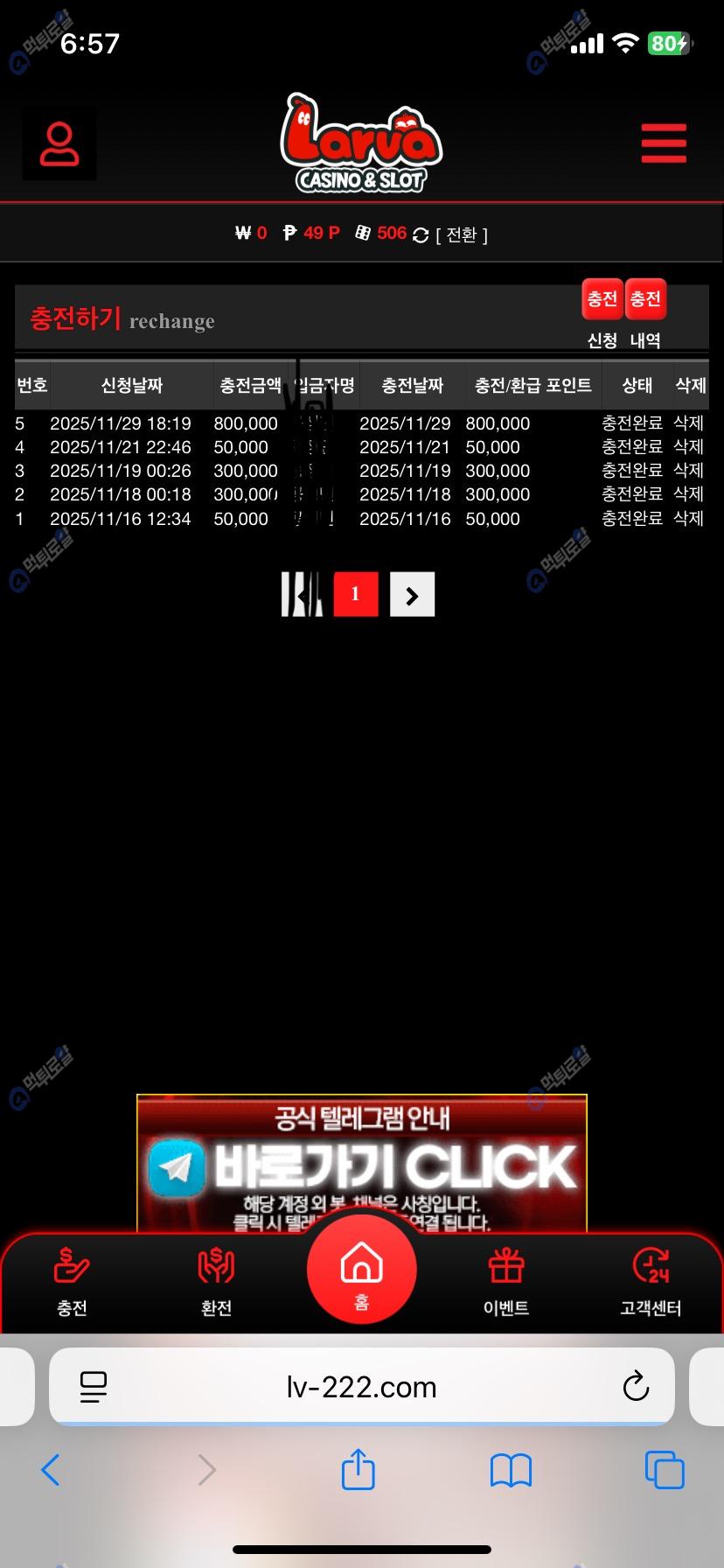724x1568 pixels.
Task: Switch to the 충전 bottom tab
Action: coord(72,1282)
